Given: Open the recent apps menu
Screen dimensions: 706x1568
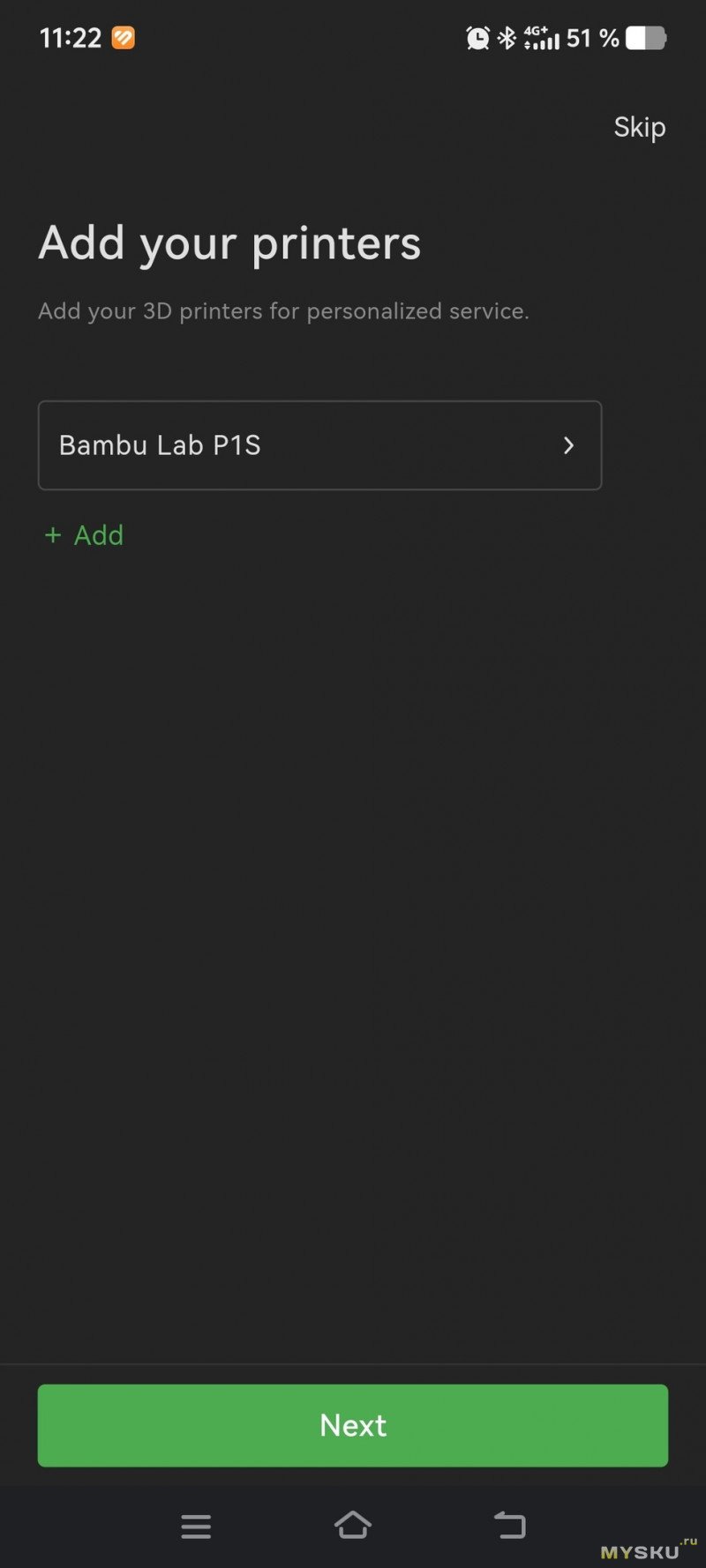Looking at the screenshot, I should [x=196, y=1527].
